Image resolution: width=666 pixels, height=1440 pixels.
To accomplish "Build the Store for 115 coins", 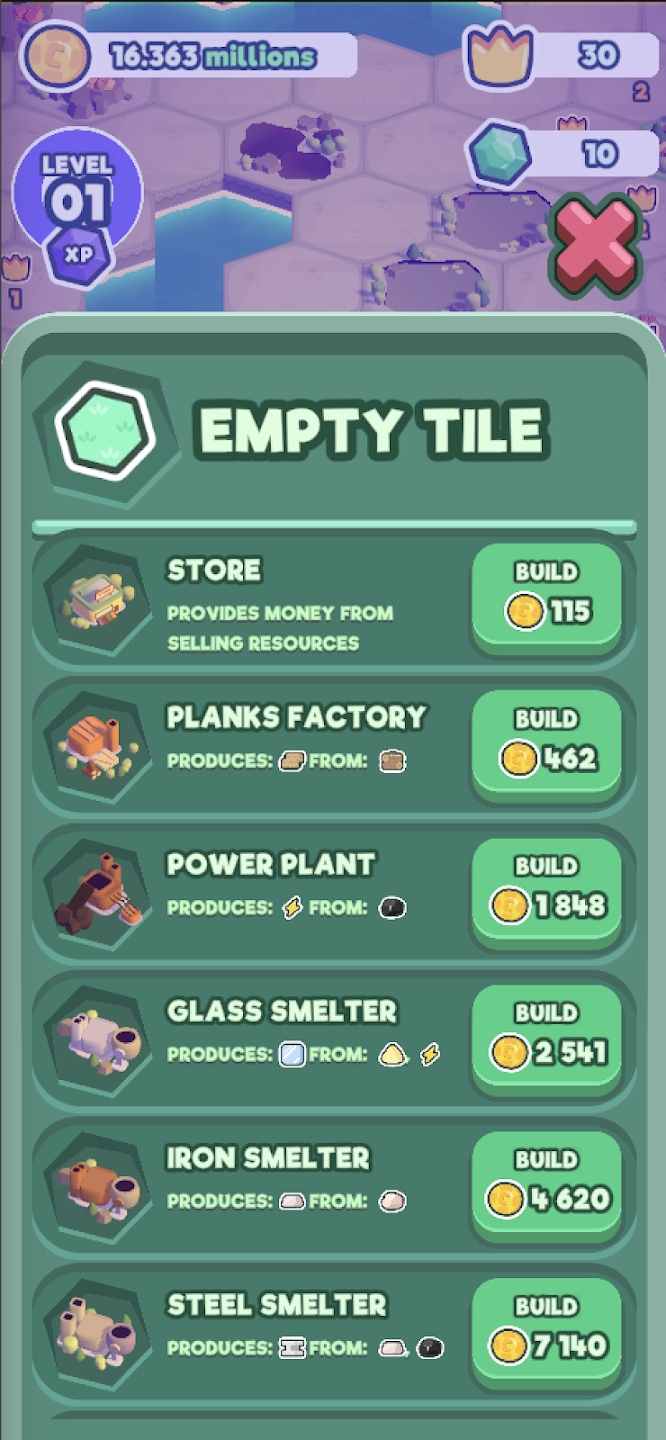I will tap(547, 595).
